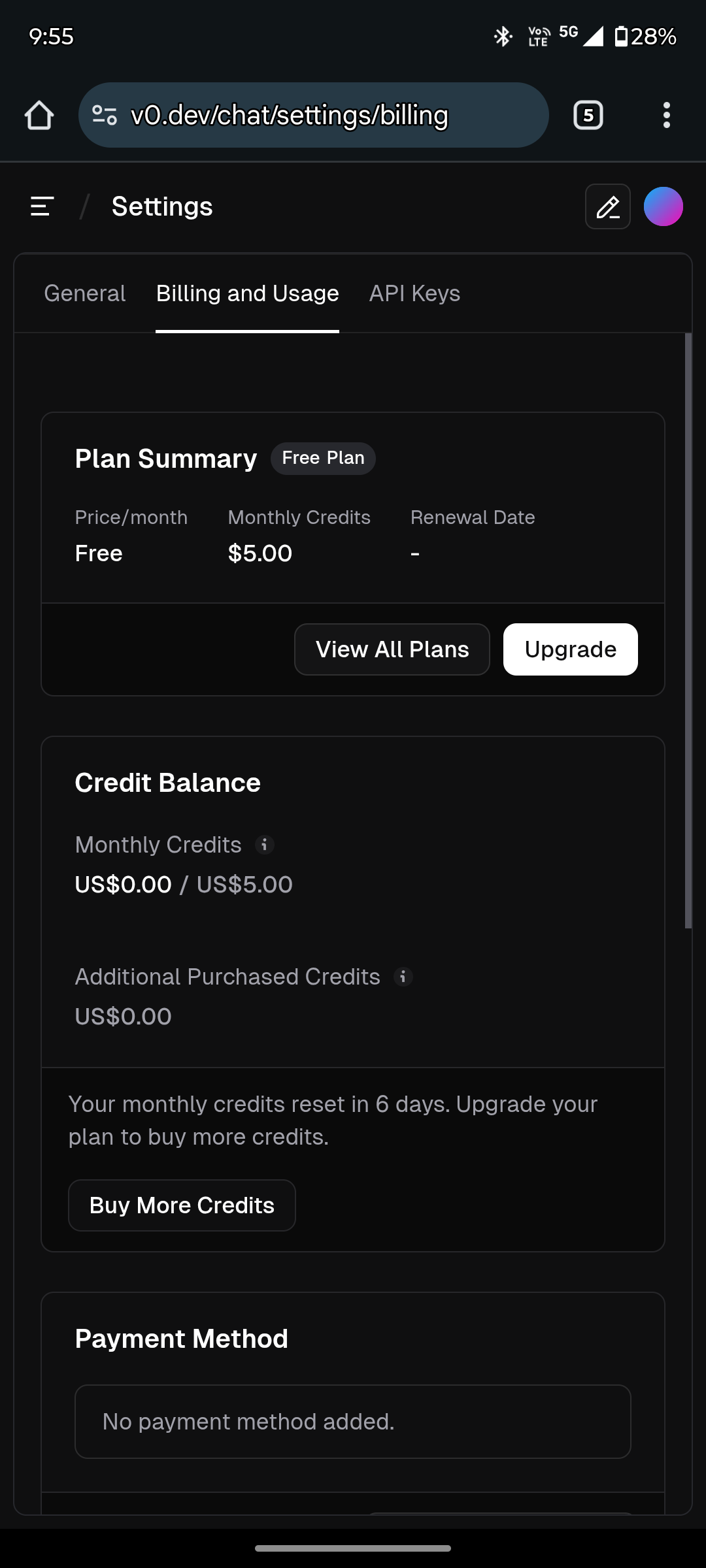
Task: Tap Buy More Credits
Action: pyautogui.click(x=182, y=1205)
